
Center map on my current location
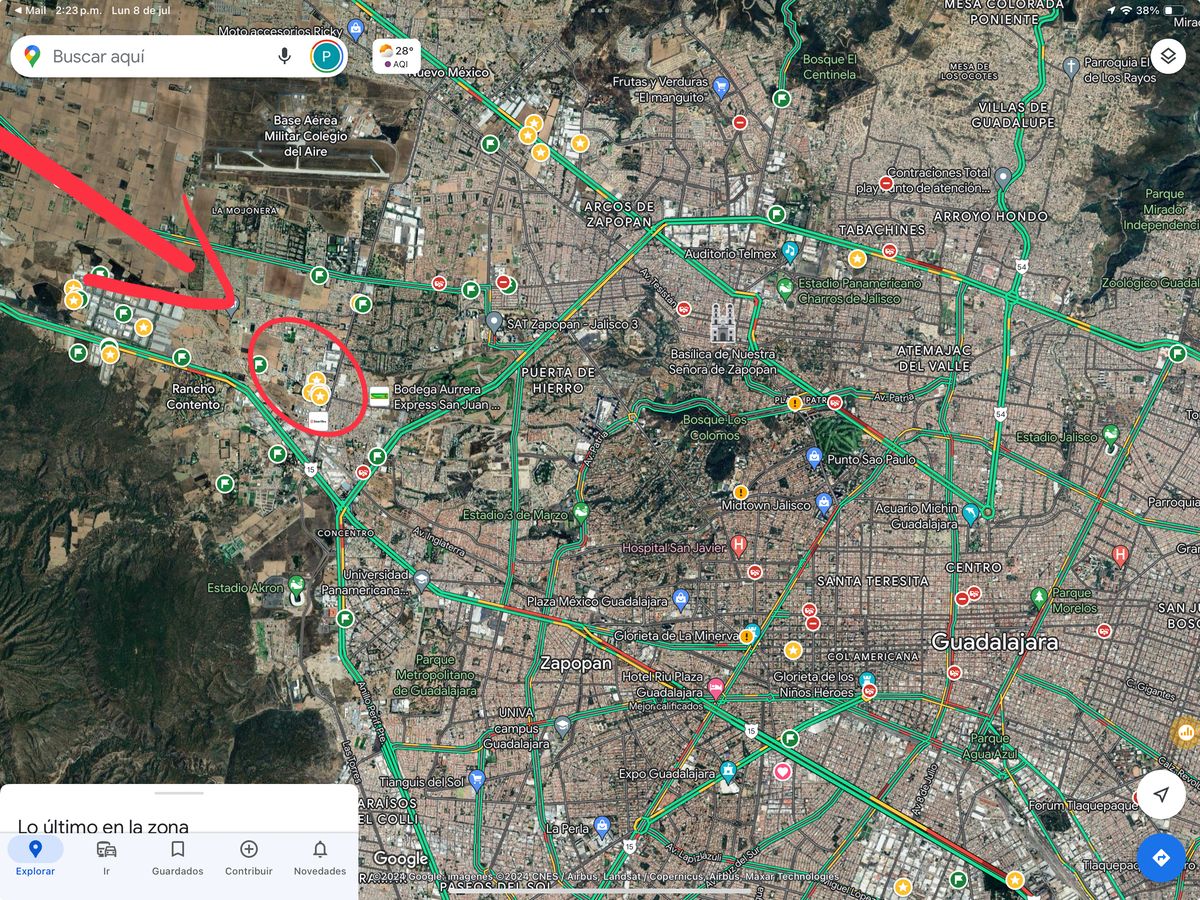click(x=1161, y=795)
